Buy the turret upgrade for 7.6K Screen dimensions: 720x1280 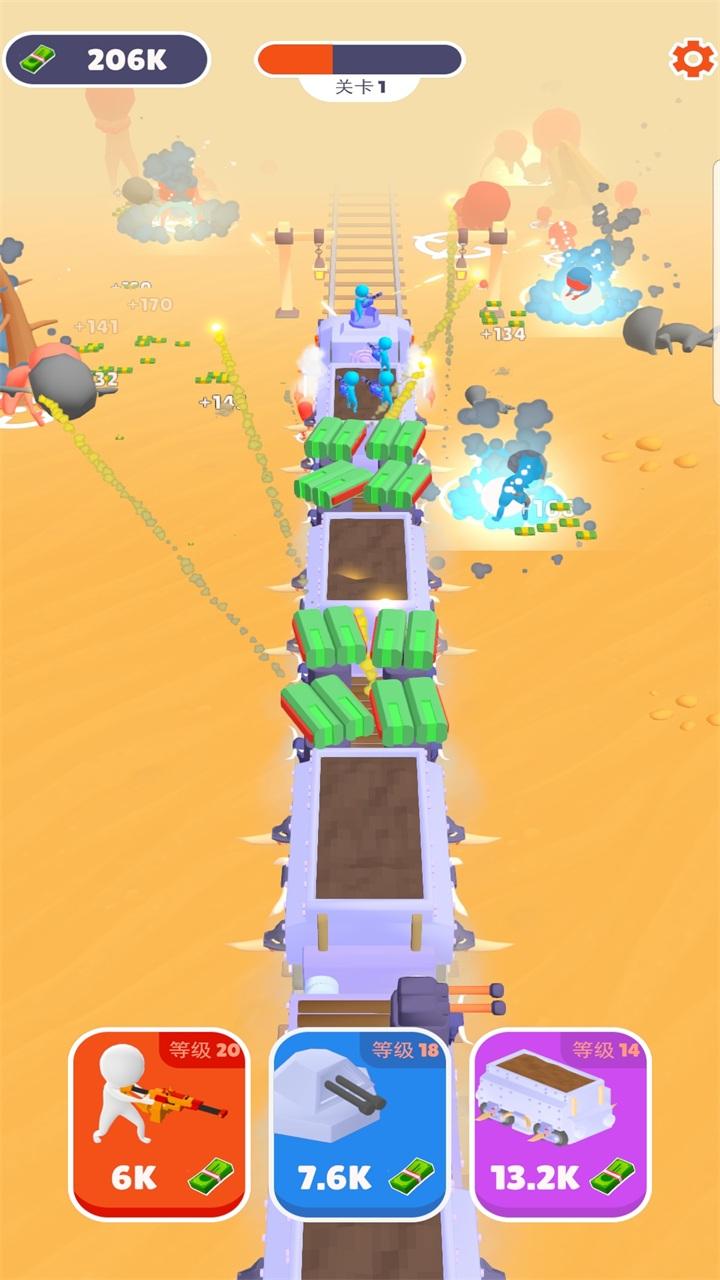click(360, 1124)
